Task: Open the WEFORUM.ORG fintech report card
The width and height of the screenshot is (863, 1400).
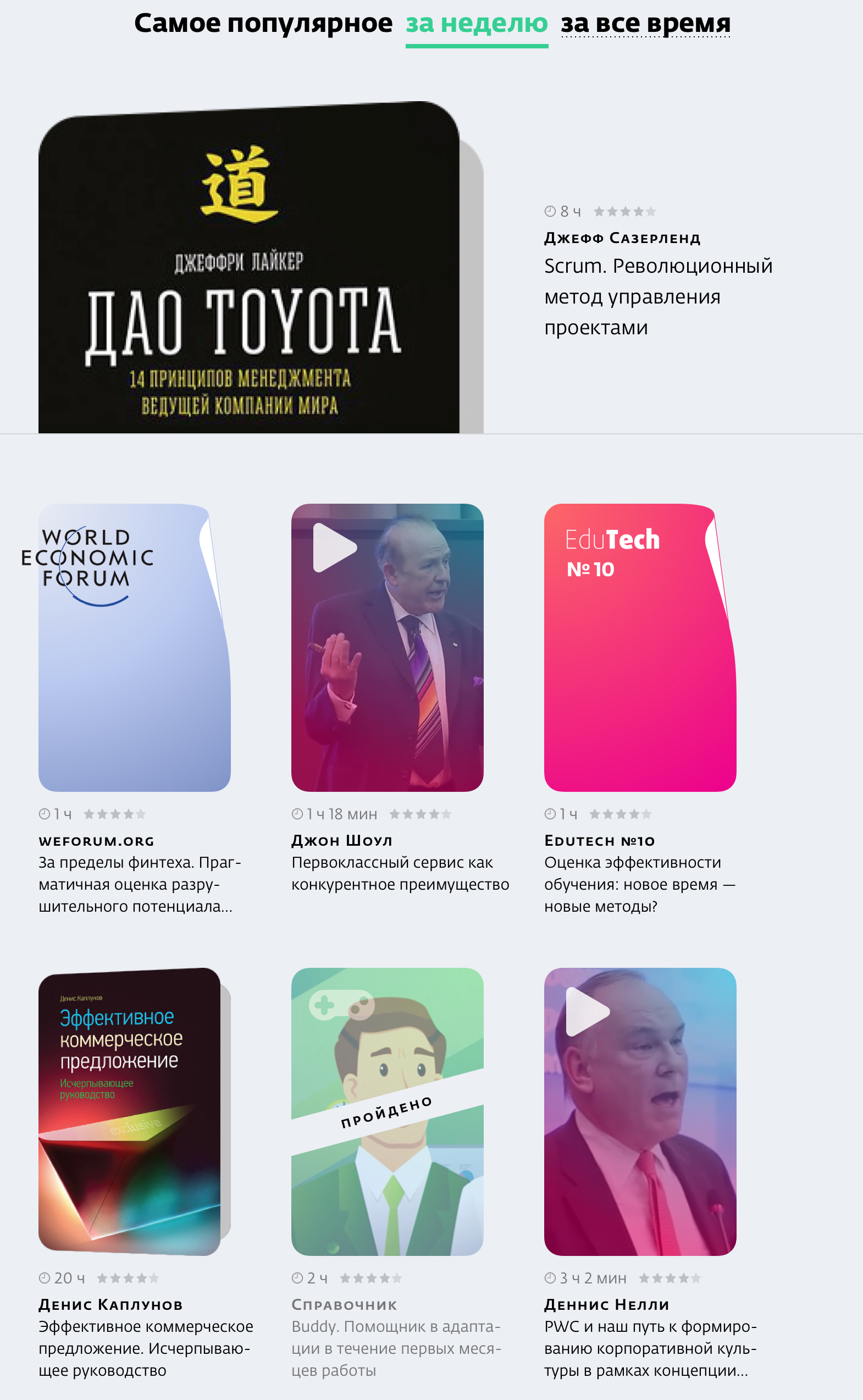Action: [134, 647]
